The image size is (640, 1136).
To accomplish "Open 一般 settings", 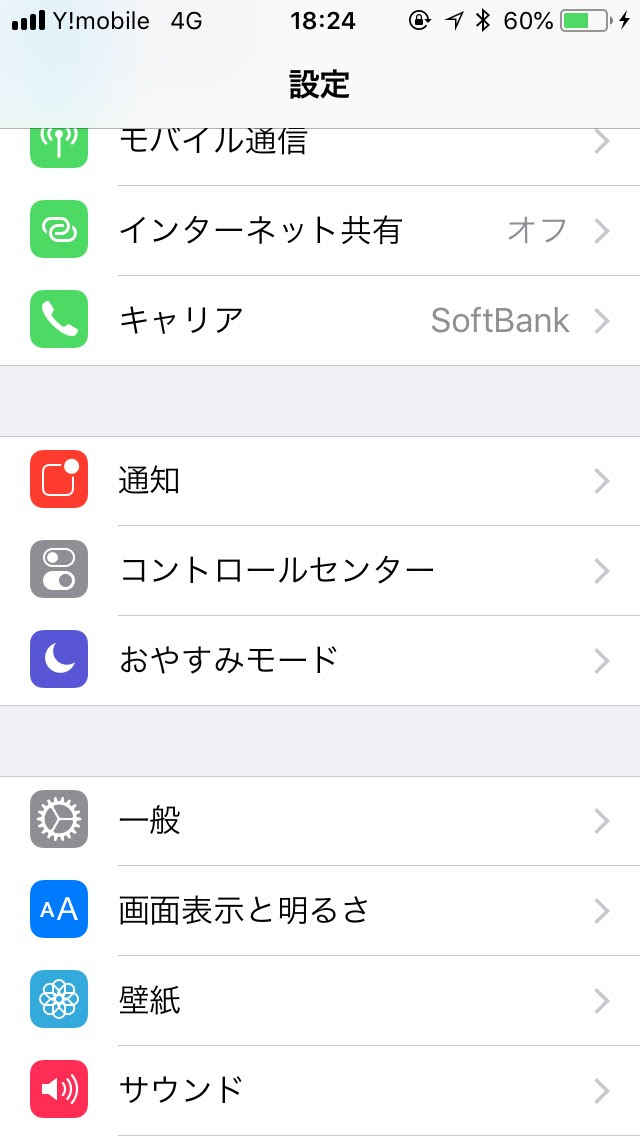I will tap(320, 821).
